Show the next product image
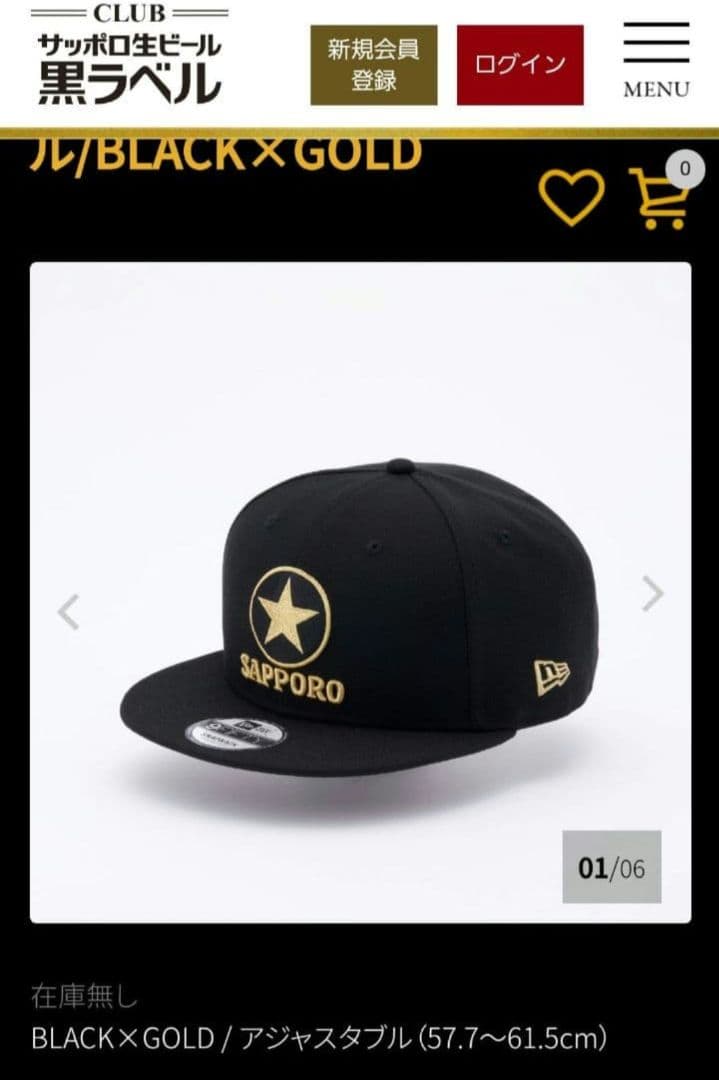This screenshot has height=1080, width=719. (x=652, y=594)
